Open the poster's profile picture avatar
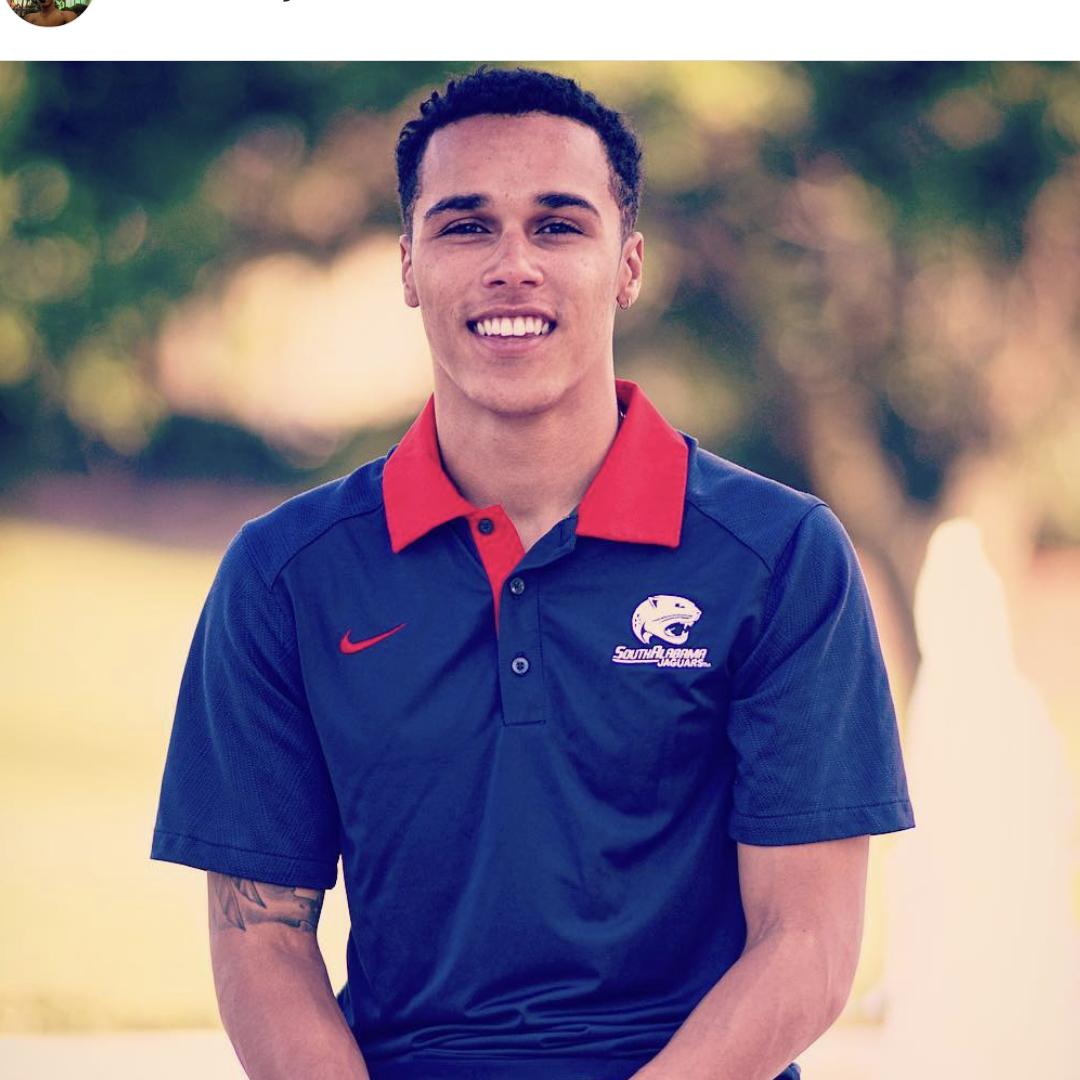This screenshot has width=1080, height=1080. pos(48,9)
